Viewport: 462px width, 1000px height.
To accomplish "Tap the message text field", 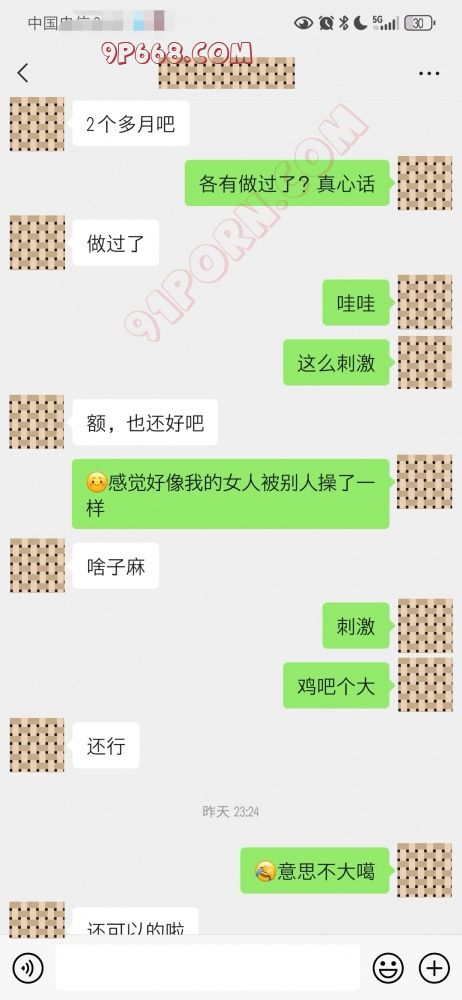I will coord(208,967).
